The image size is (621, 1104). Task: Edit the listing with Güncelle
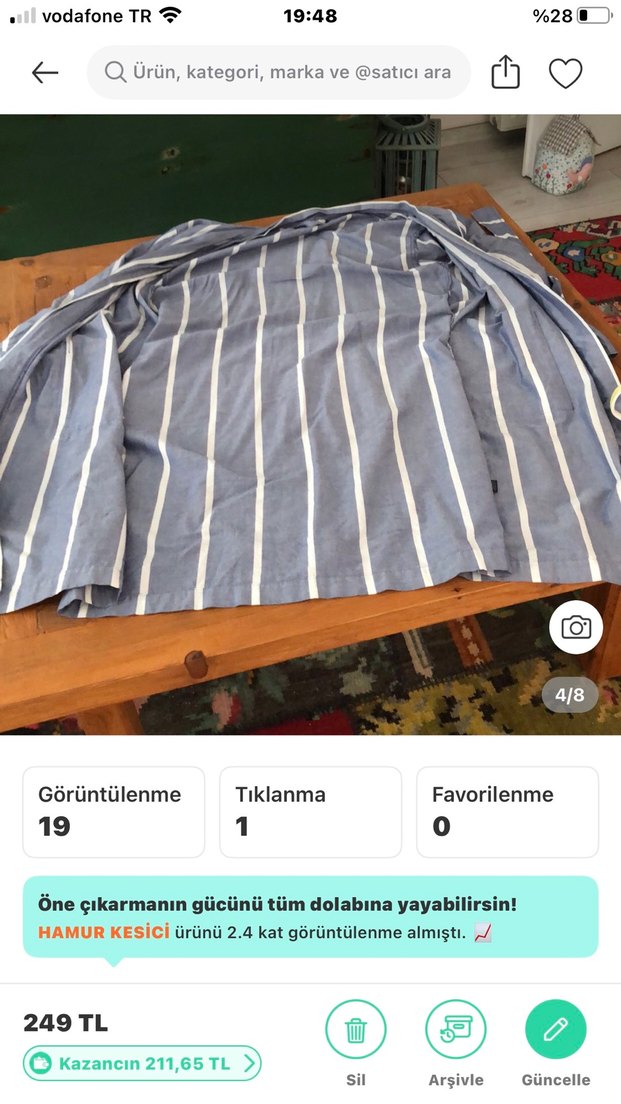pos(556,1031)
